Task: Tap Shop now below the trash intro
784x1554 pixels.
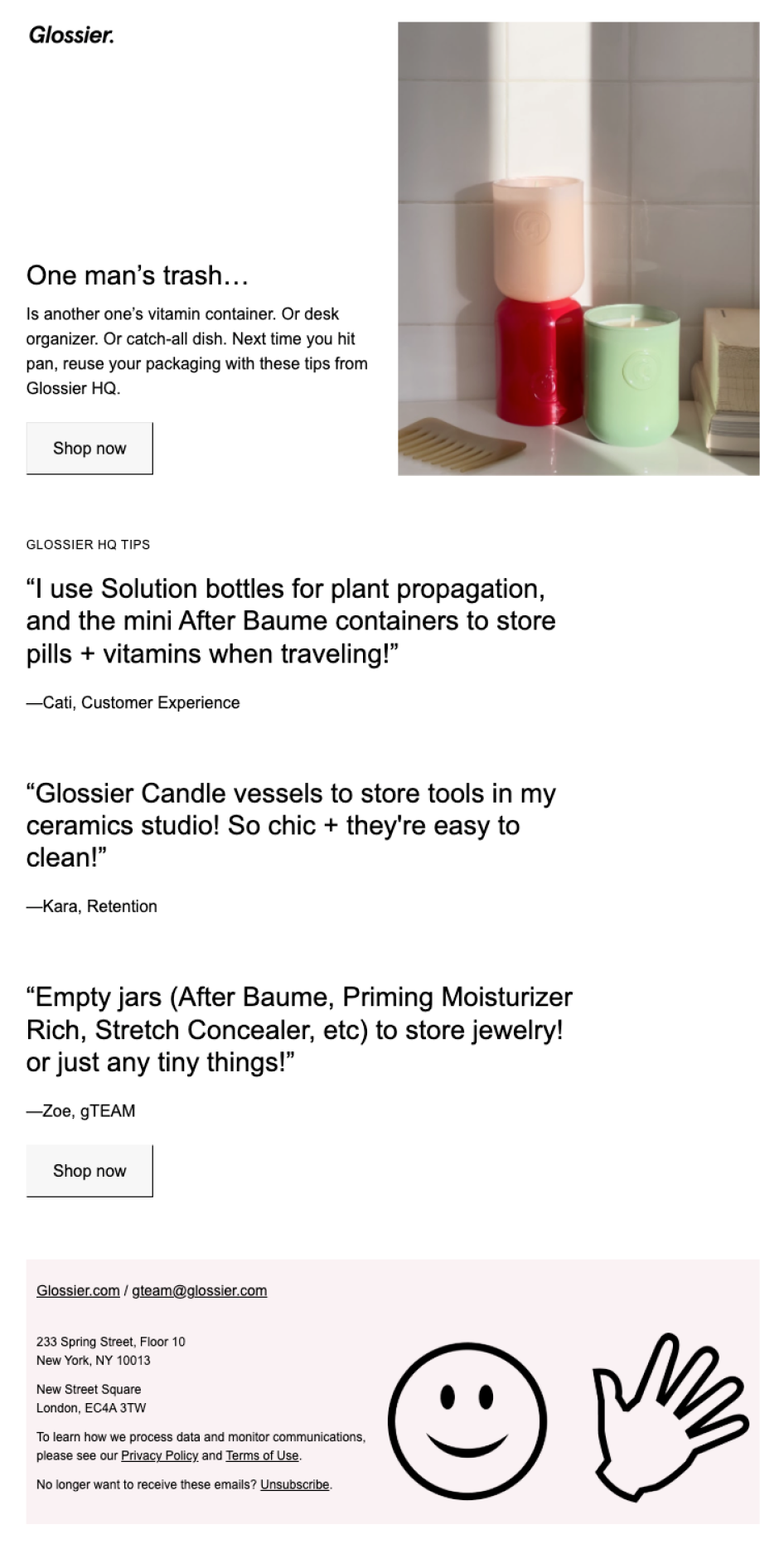Action: [90, 449]
